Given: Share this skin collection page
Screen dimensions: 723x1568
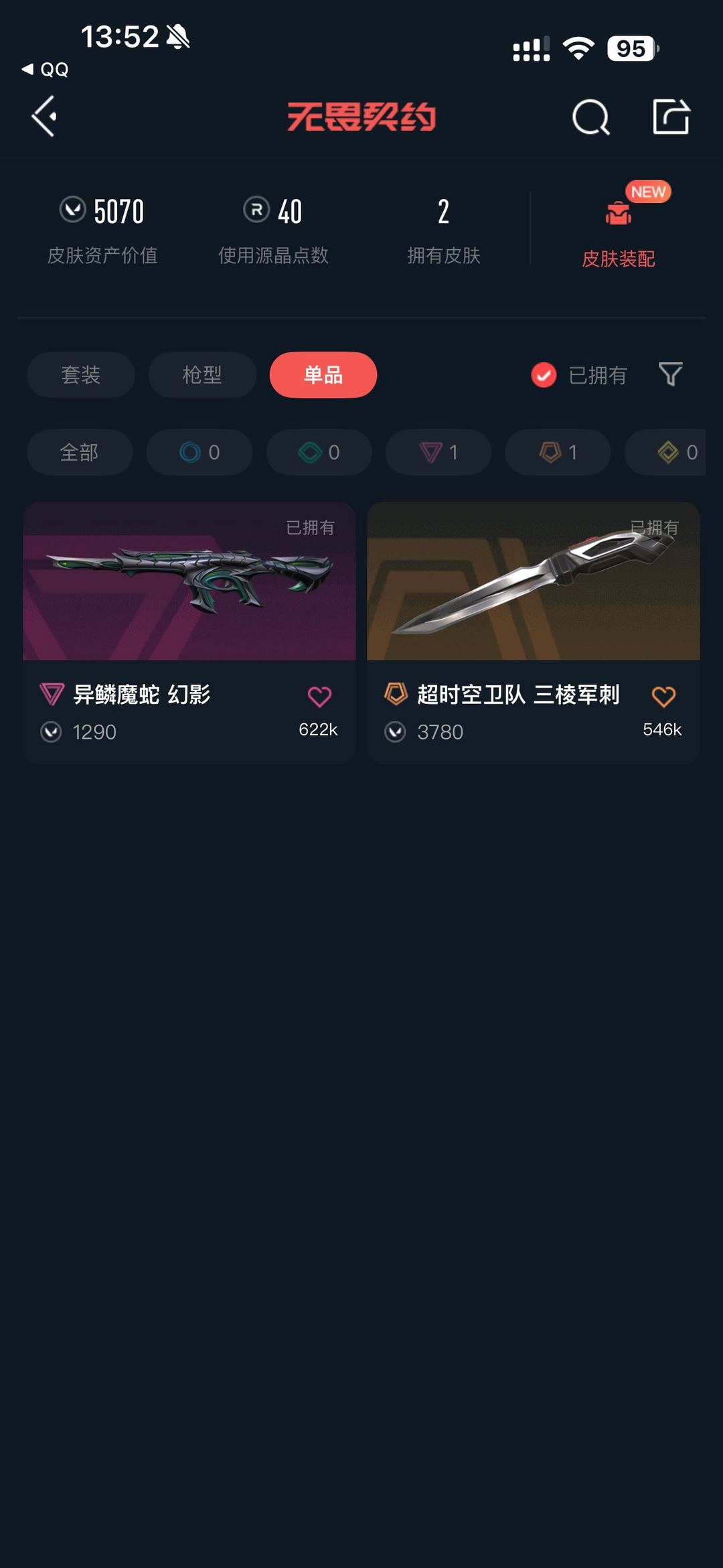Looking at the screenshot, I should pos(671,117).
